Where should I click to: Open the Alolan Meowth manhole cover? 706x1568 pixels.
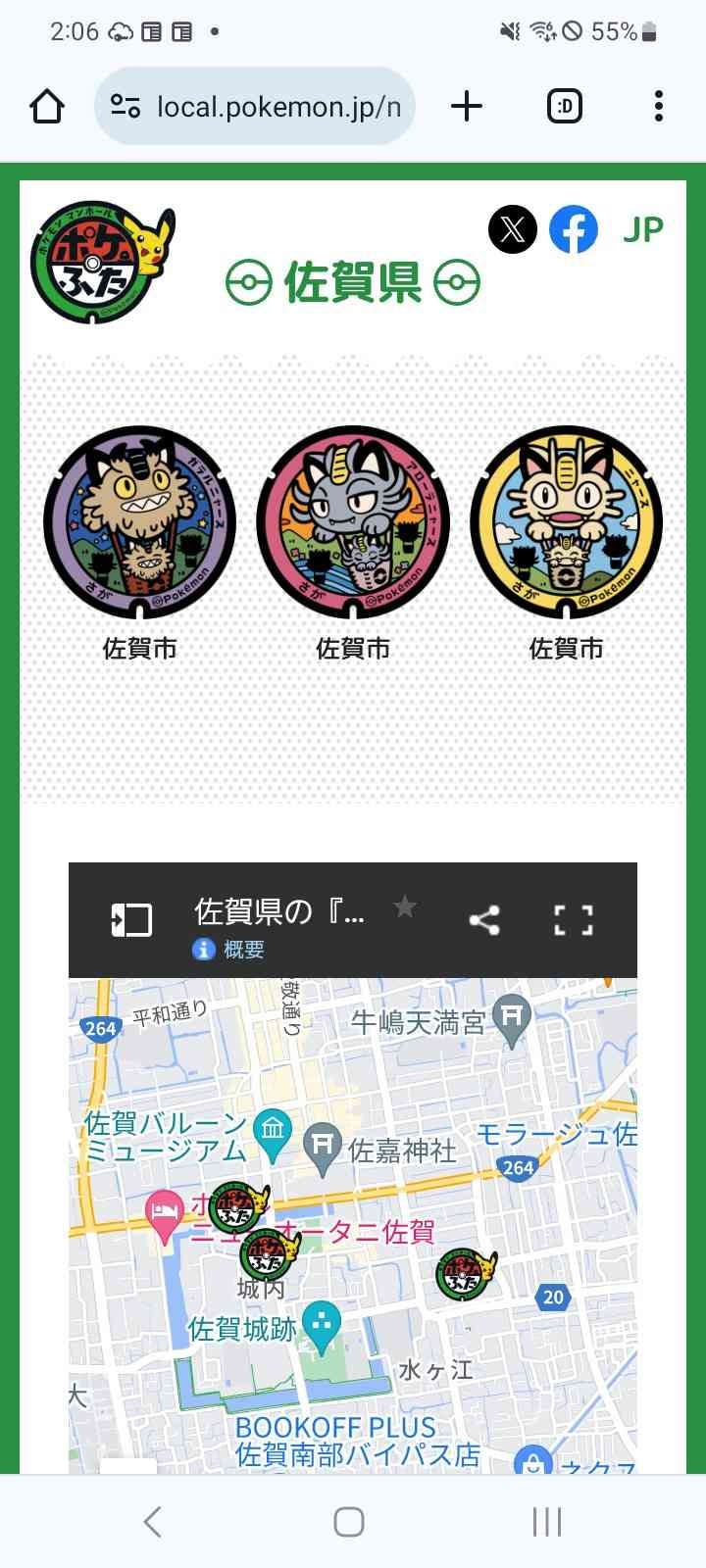[353, 522]
